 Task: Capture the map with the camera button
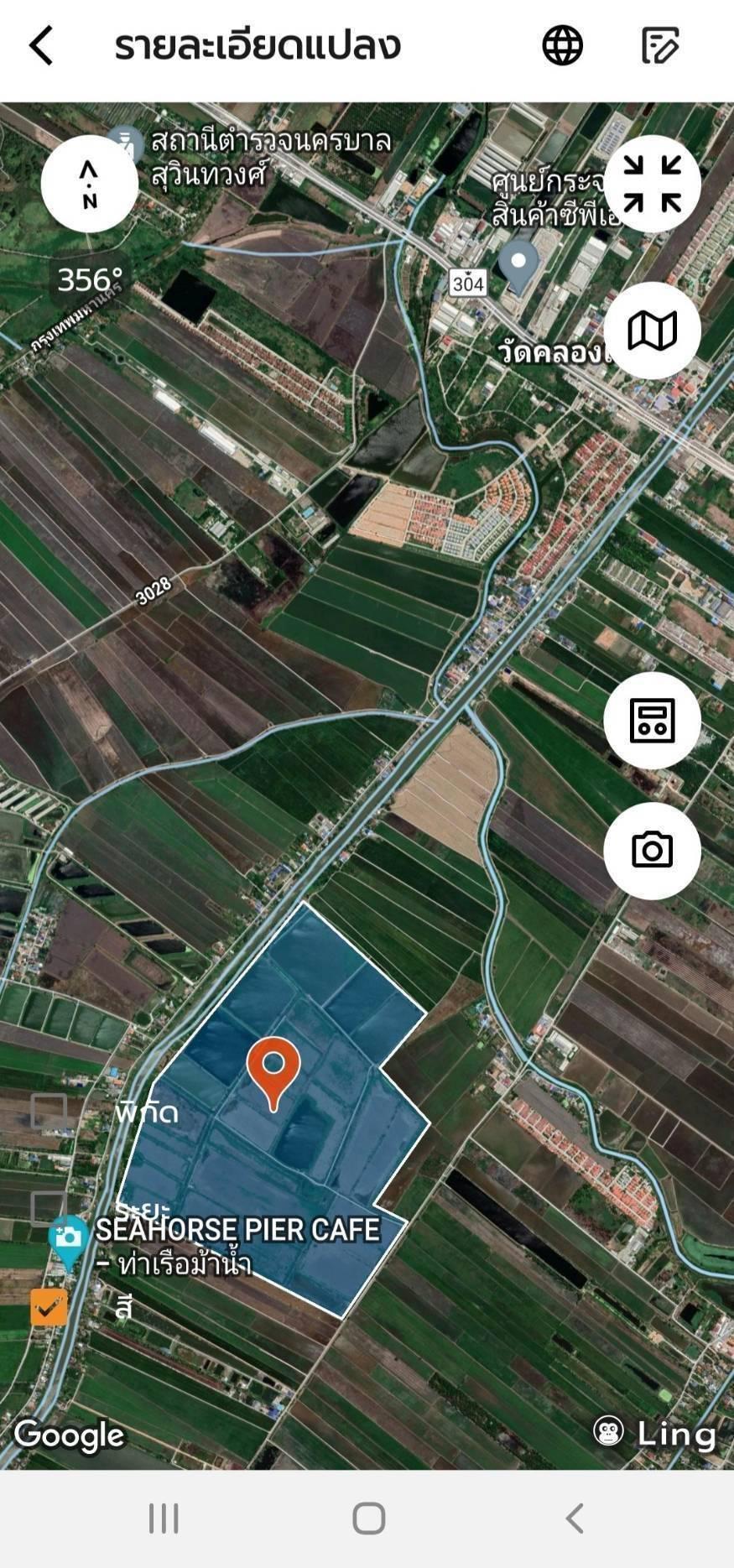tap(653, 851)
